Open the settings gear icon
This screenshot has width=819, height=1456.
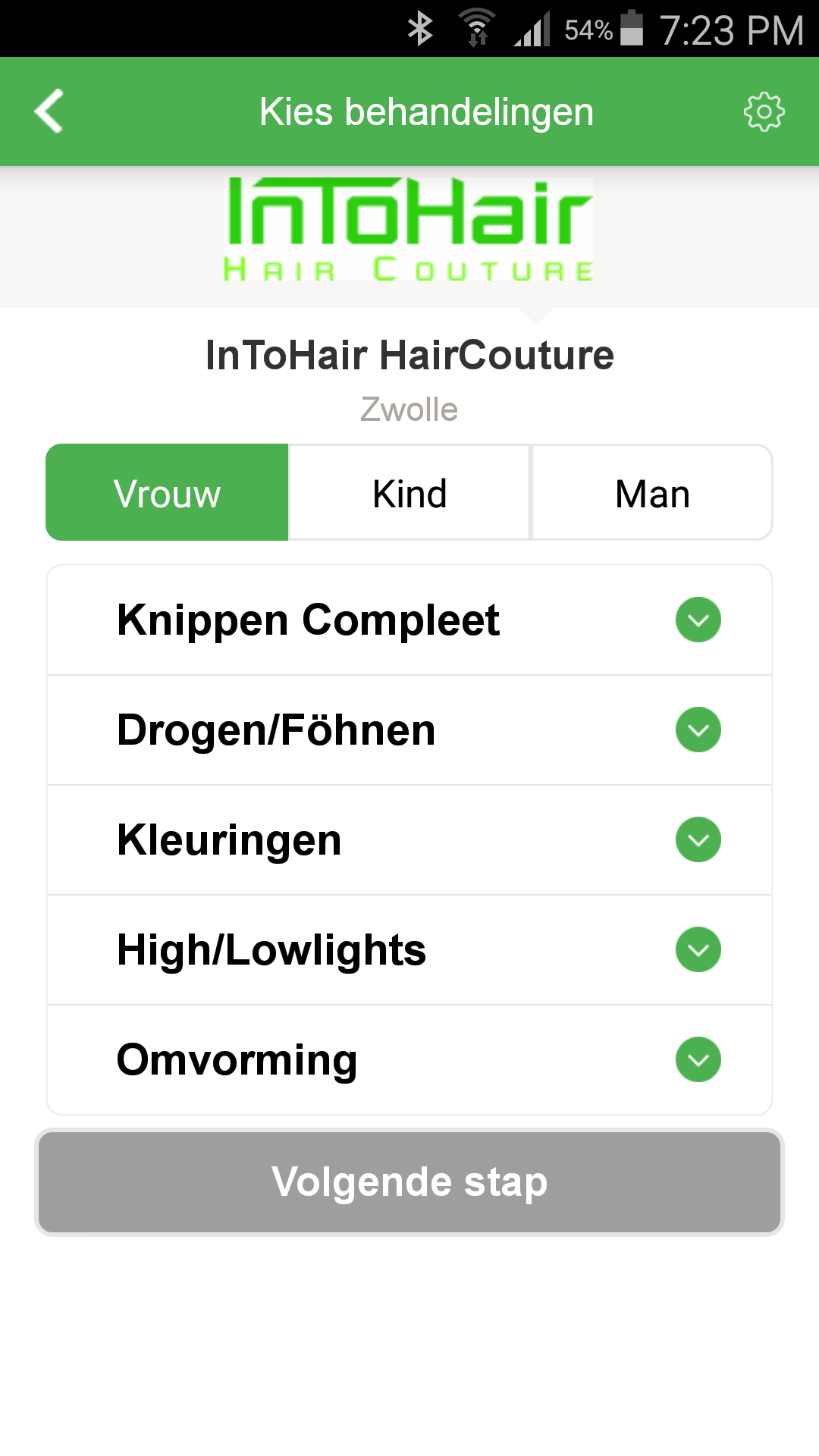click(x=764, y=112)
